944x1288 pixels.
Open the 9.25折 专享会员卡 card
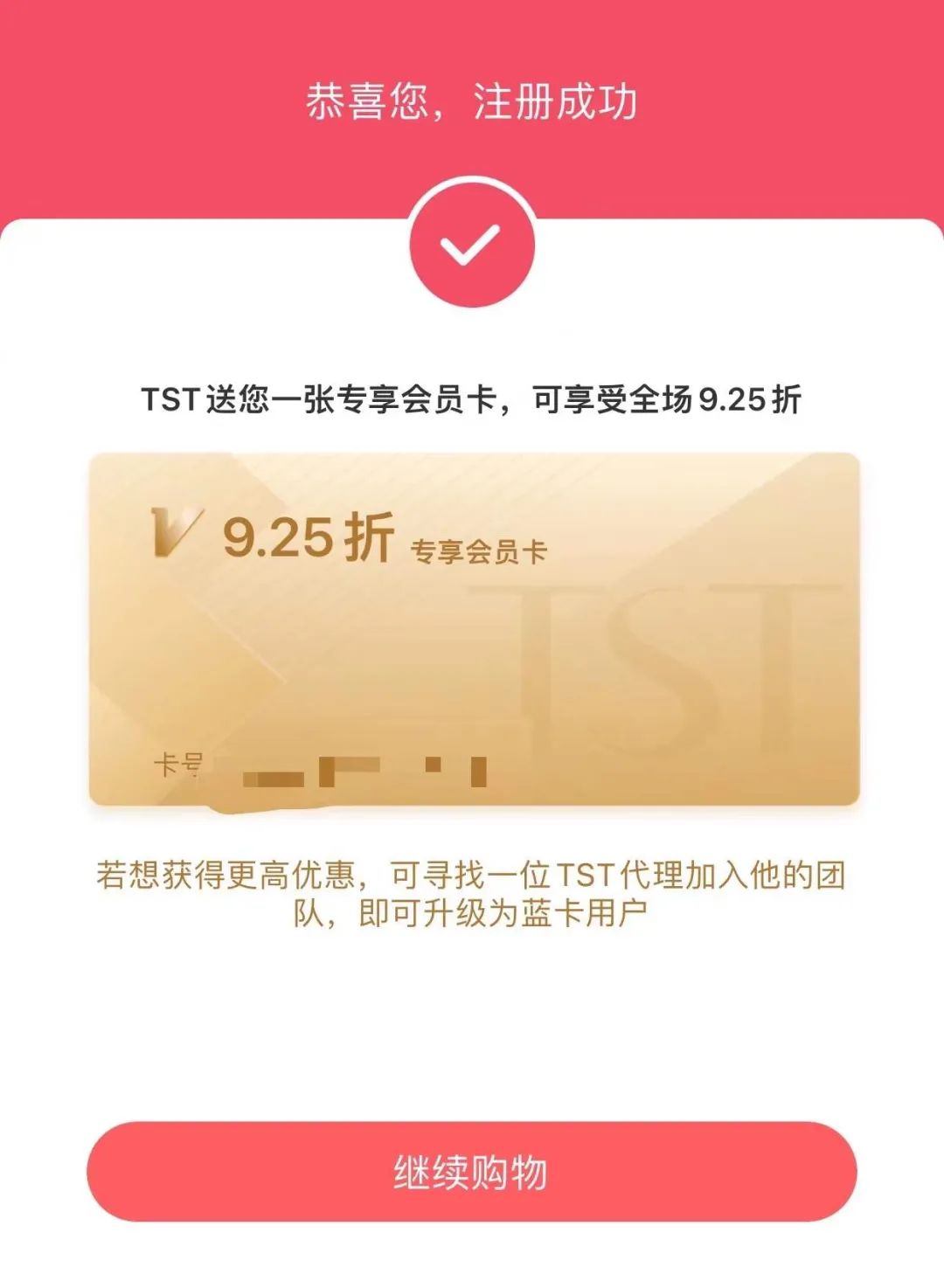[x=474, y=629]
